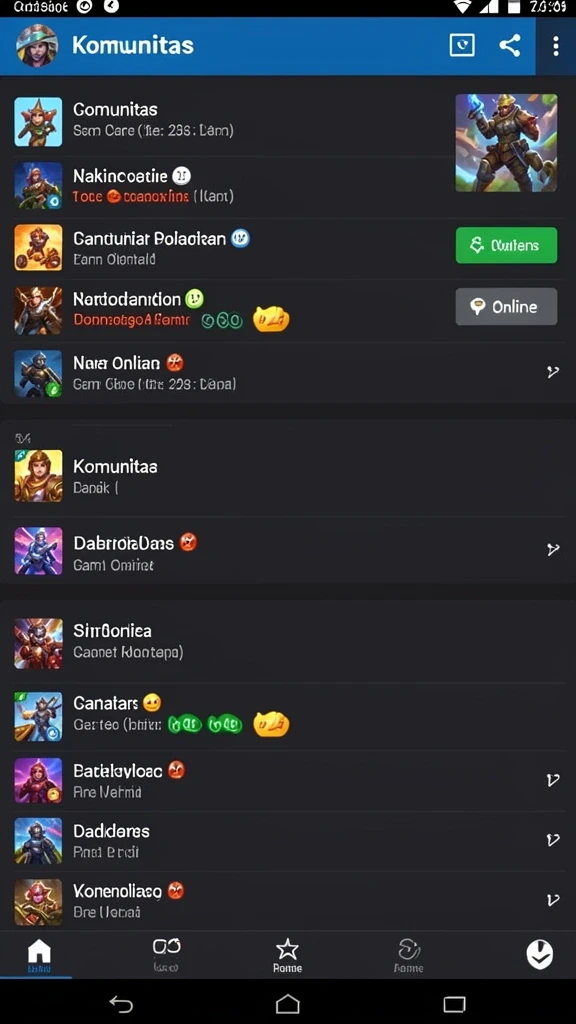The image size is (576, 1024).
Task: Go back using the system back button
Action: click(121, 1004)
